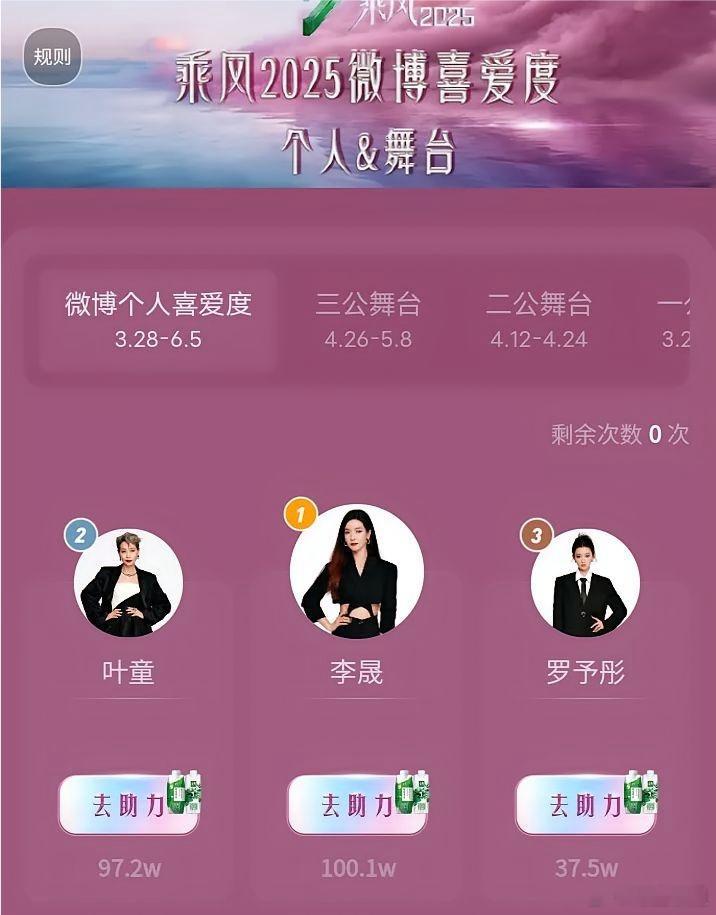Image resolution: width=716 pixels, height=915 pixels.
Task: Open 李晟's profile photo
Action: [x=357, y=570]
